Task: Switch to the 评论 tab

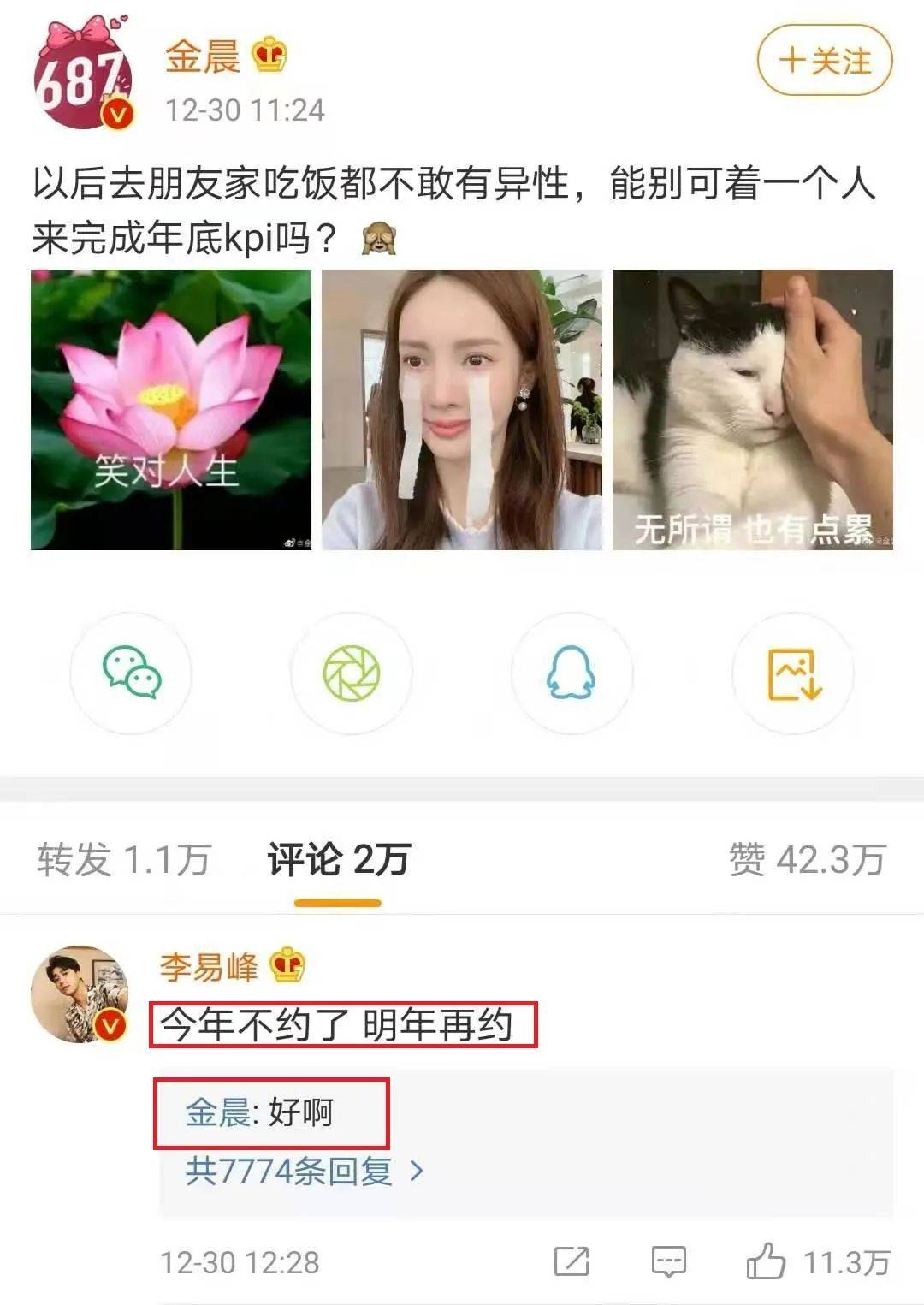Action: (x=339, y=859)
